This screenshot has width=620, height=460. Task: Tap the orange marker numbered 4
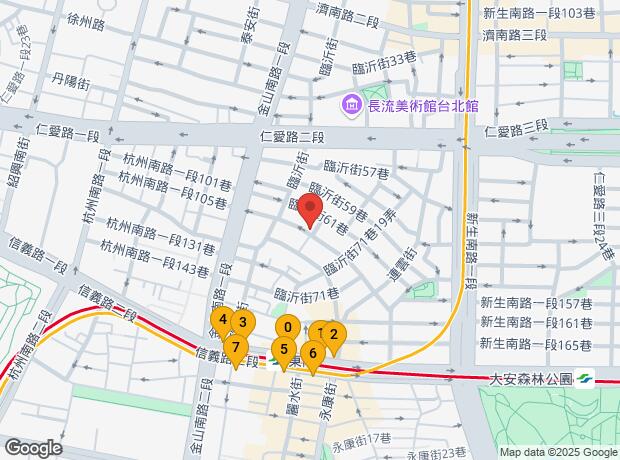pyautogui.click(x=222, y=320)
